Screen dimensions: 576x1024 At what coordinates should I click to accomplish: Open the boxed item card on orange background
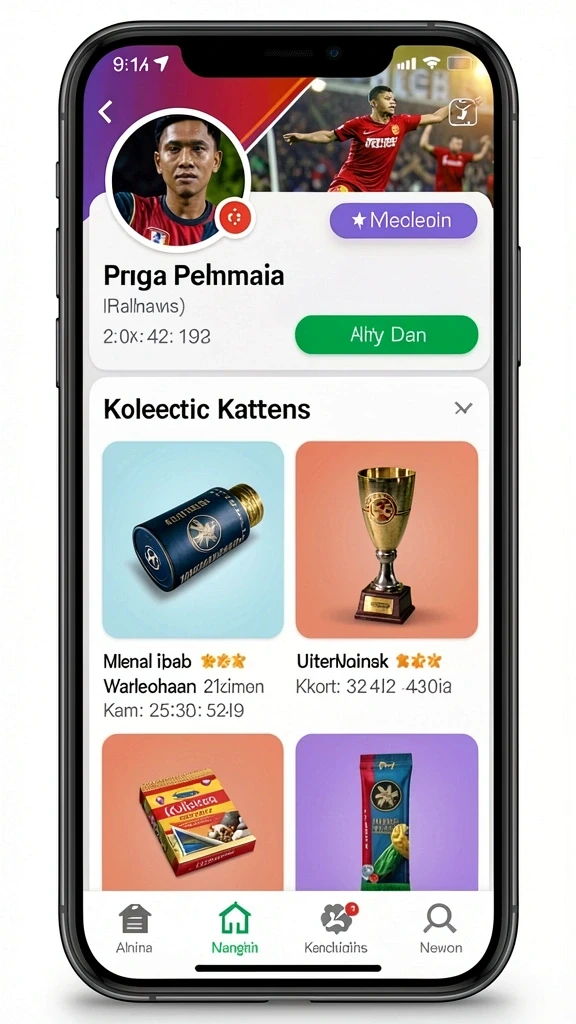pyautogui.click(x=193, y=812)
